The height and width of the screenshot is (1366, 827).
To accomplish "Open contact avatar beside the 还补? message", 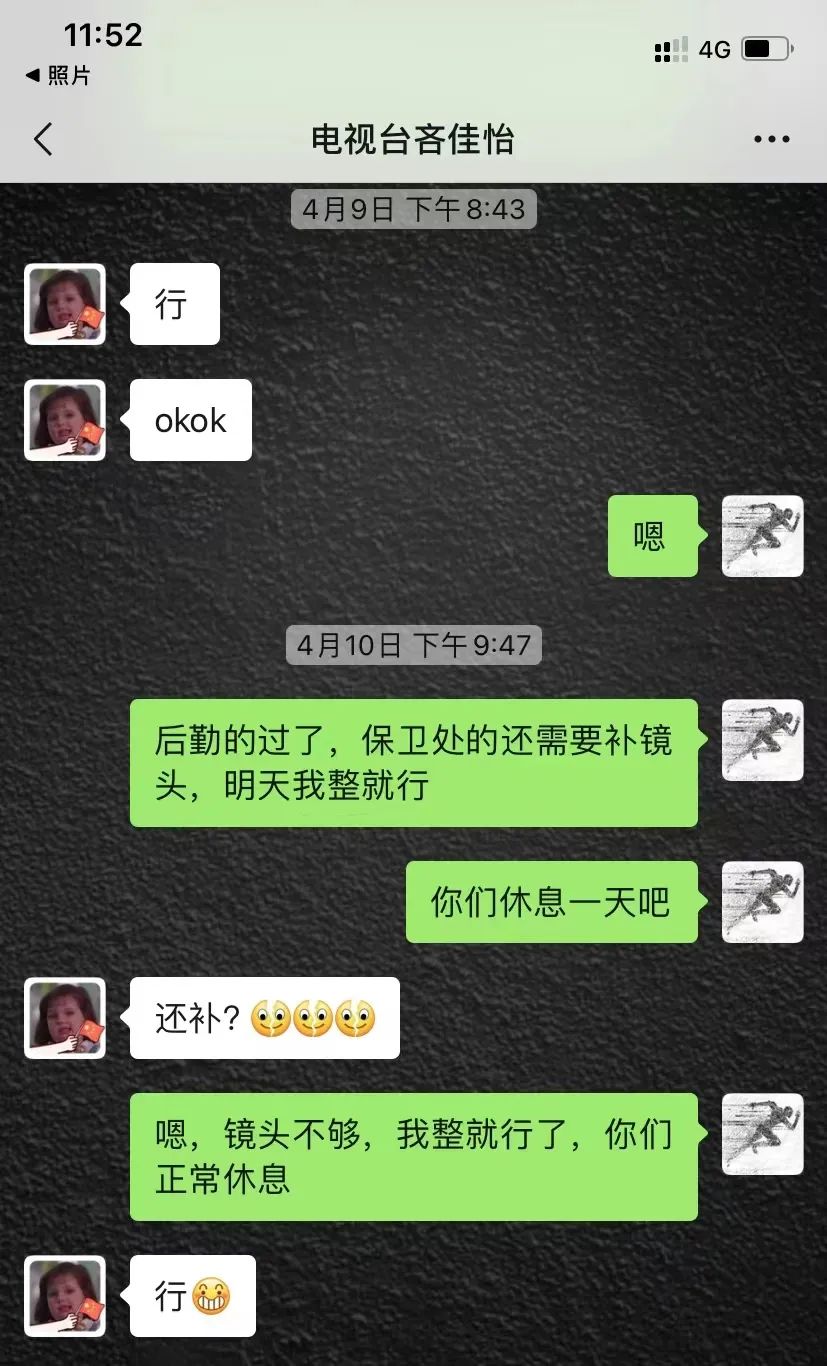I will point(65,1018).
